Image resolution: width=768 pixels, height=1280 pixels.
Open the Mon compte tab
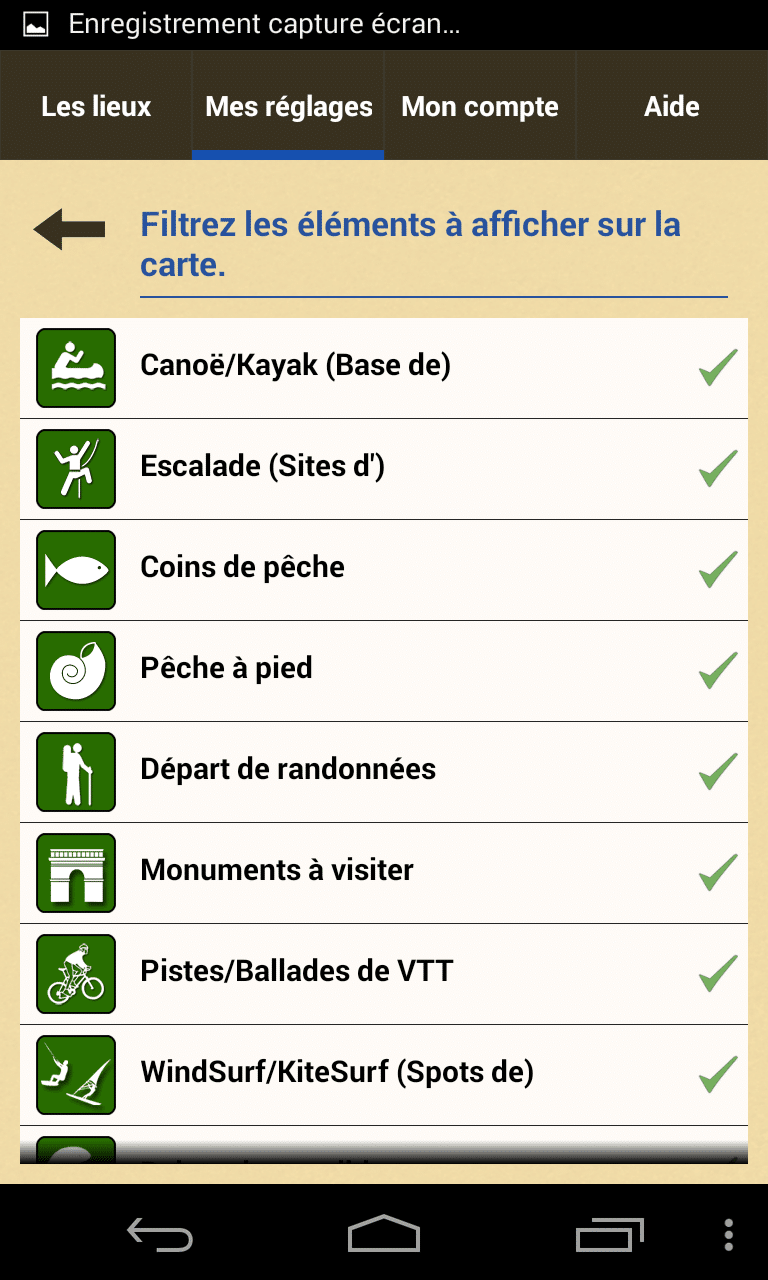tap(480, 106)
